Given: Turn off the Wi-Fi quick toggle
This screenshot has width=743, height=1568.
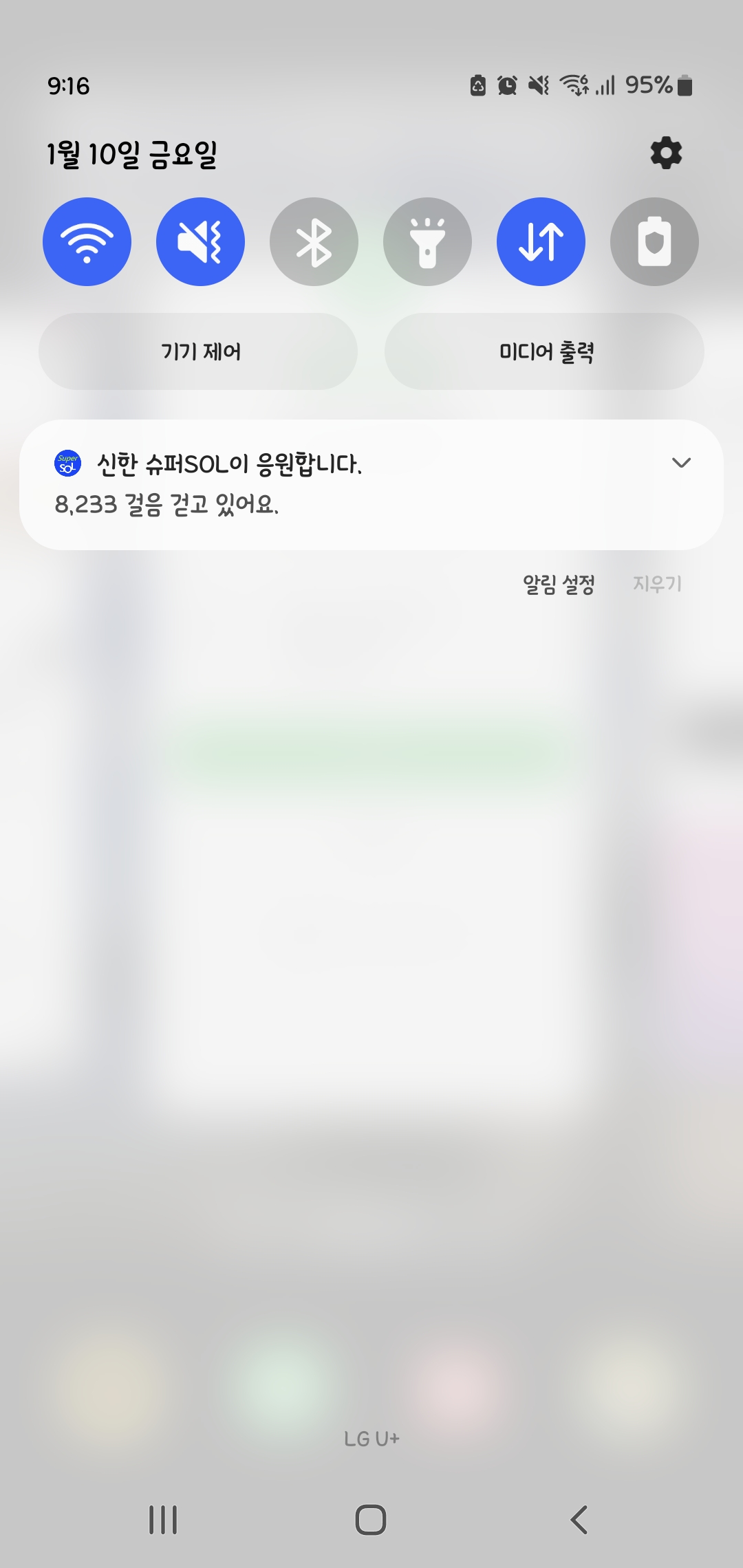Looking at the screenshot, I should (x=87, y=242).
